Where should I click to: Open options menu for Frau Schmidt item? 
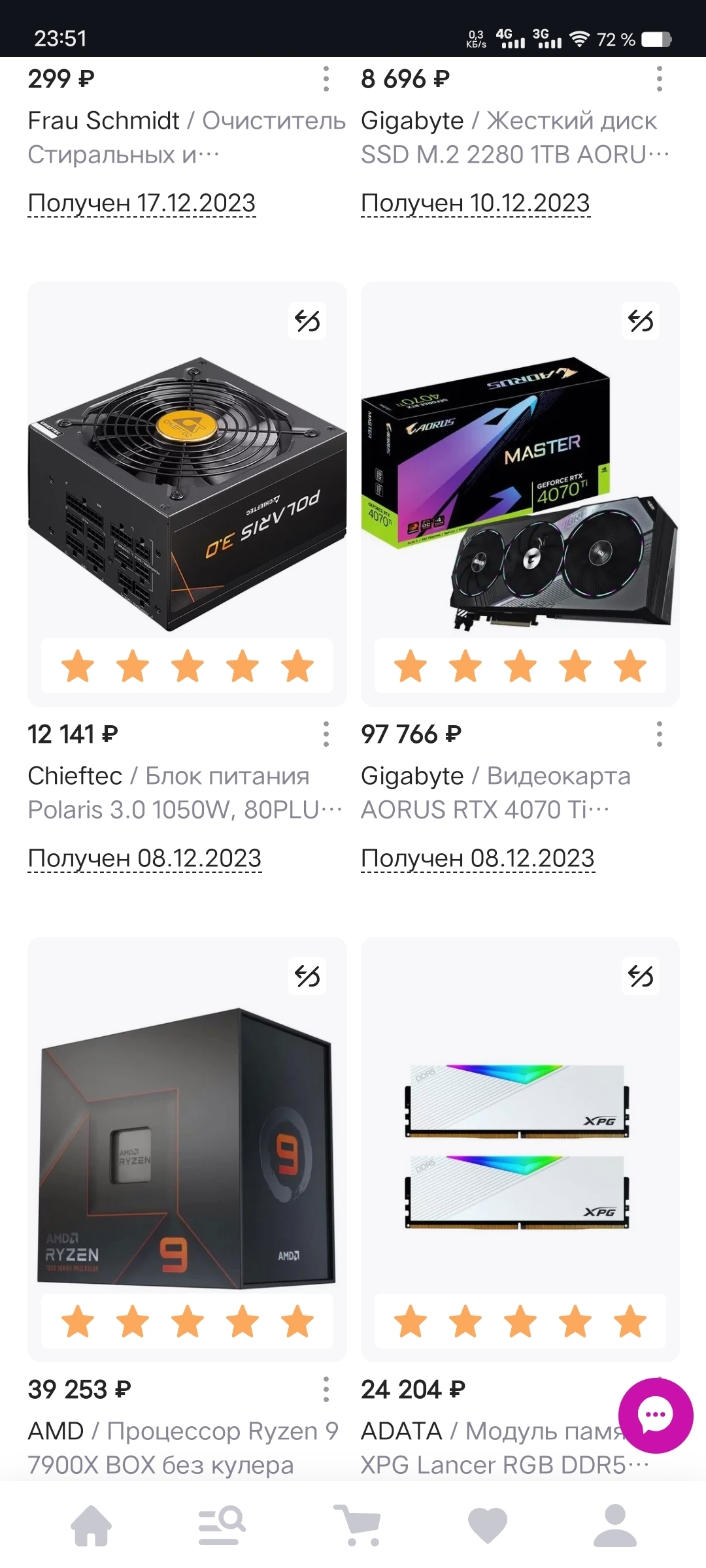(326, 79)
